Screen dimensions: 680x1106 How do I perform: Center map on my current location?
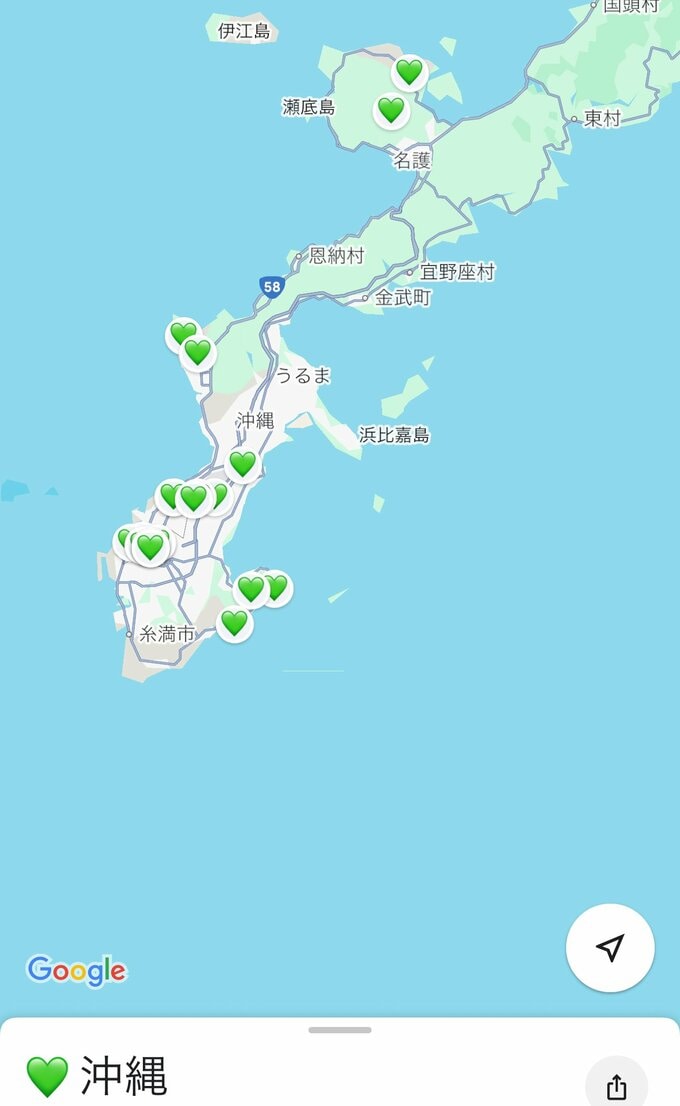coord(610,948)
